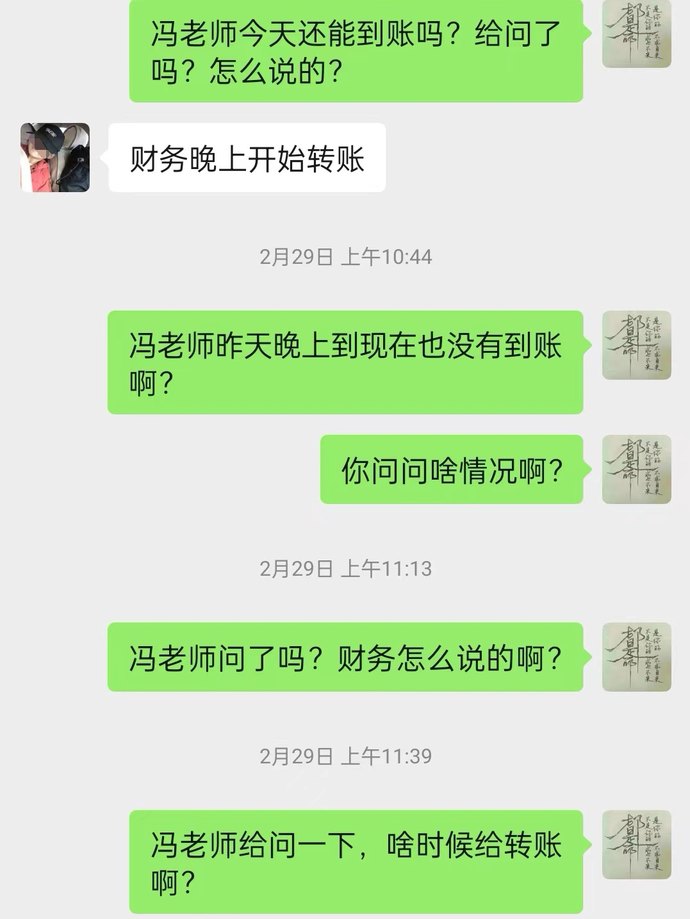The width and height of the screenshot is (690, 919).
Task: Open the contact's avatar beside "财务晚上开始转账"
Action: pos(55,158)
